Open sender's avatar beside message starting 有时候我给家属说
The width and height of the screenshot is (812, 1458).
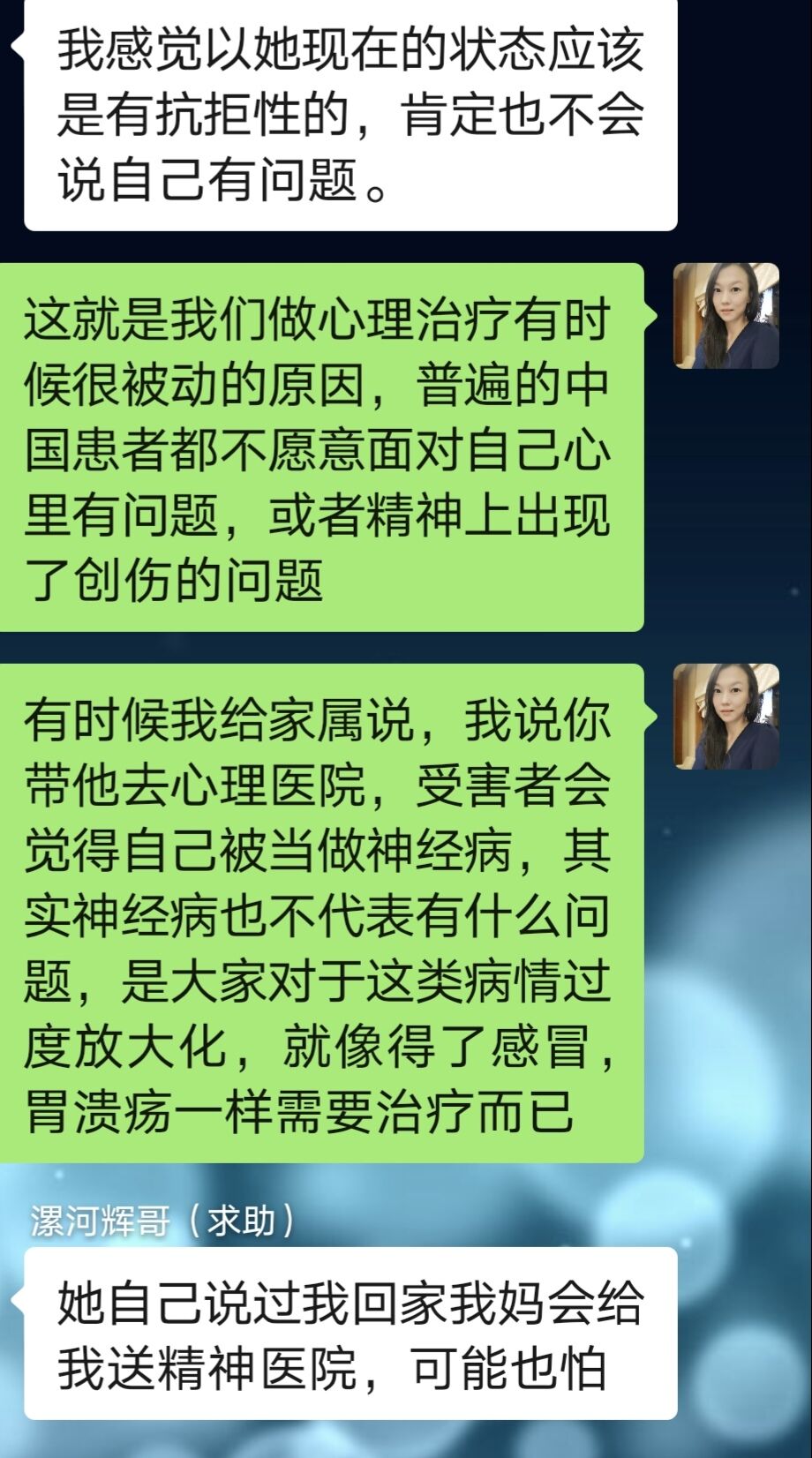[x=726, y=717]
